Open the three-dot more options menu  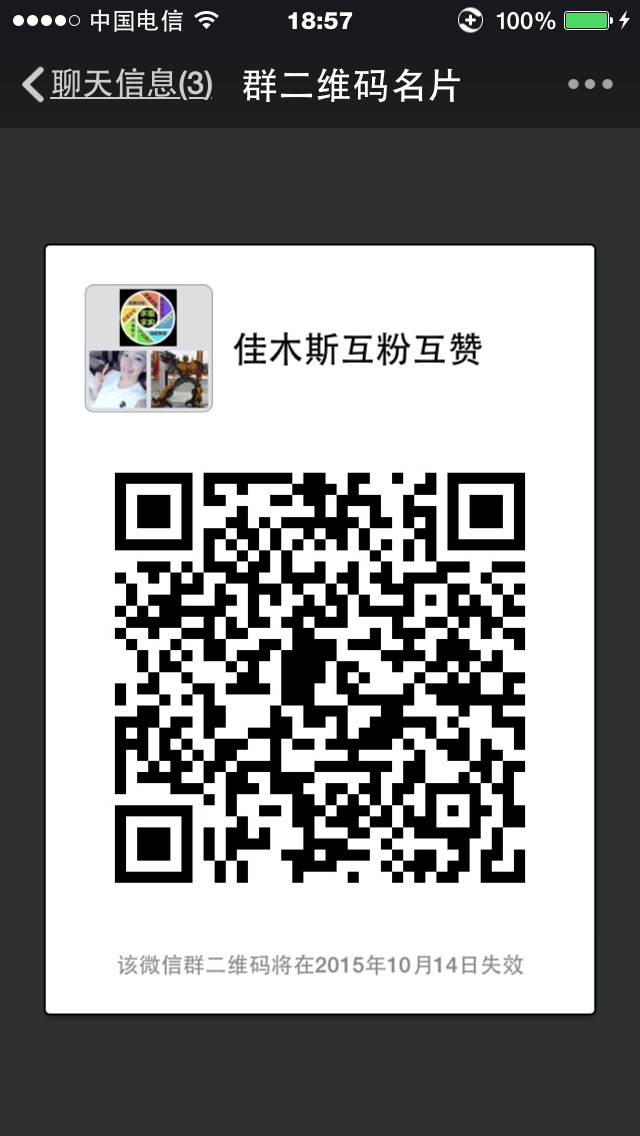tap(590, 85)
